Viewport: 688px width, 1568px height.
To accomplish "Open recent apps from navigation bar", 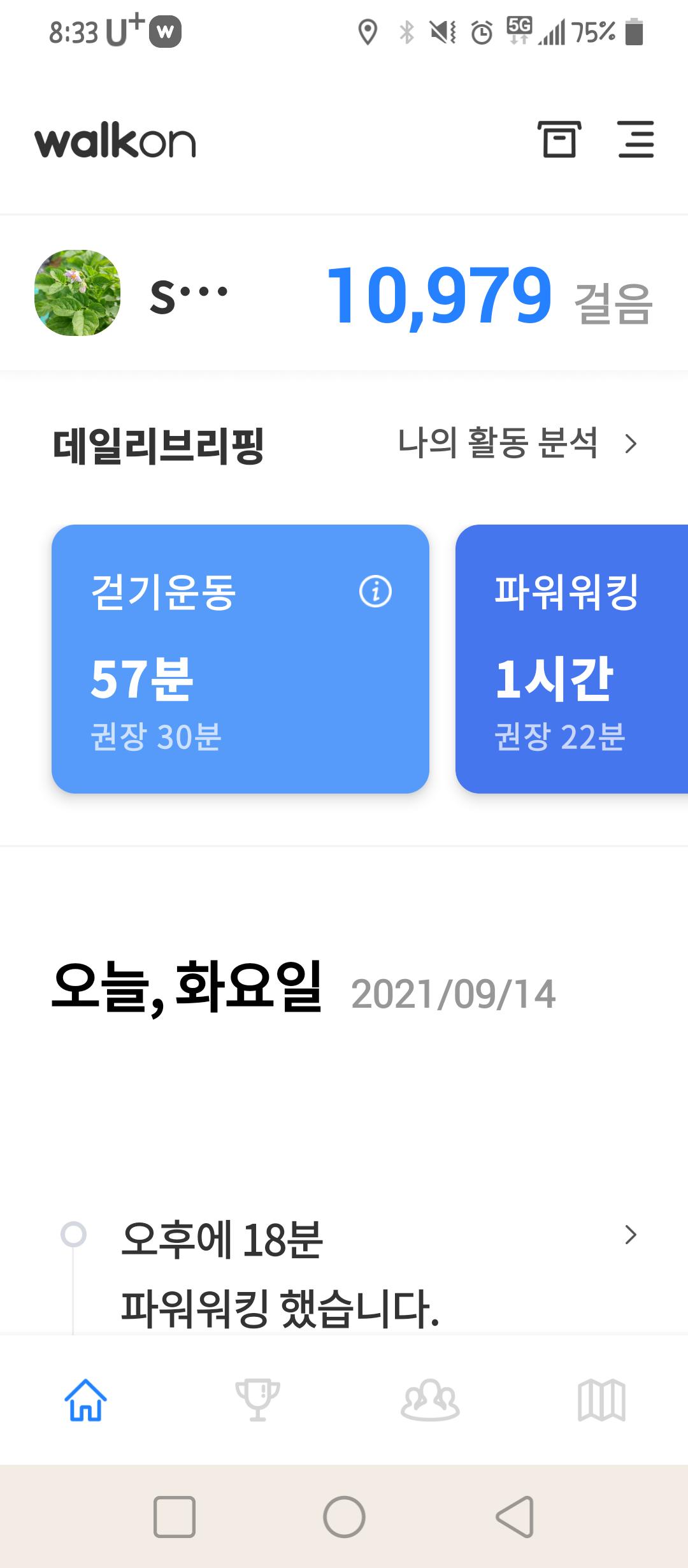I will point(174,1517).
